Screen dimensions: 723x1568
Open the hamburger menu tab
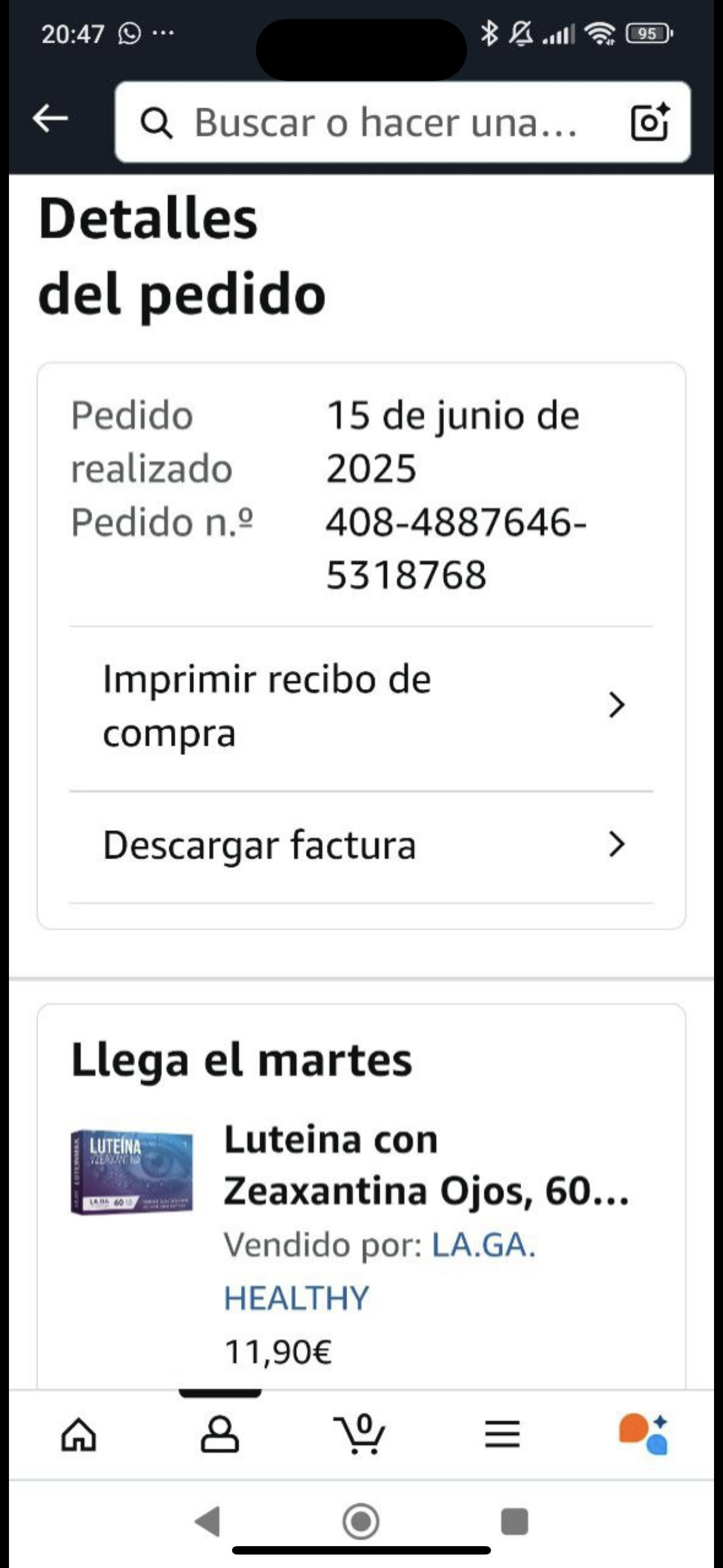click(502, 1434)
